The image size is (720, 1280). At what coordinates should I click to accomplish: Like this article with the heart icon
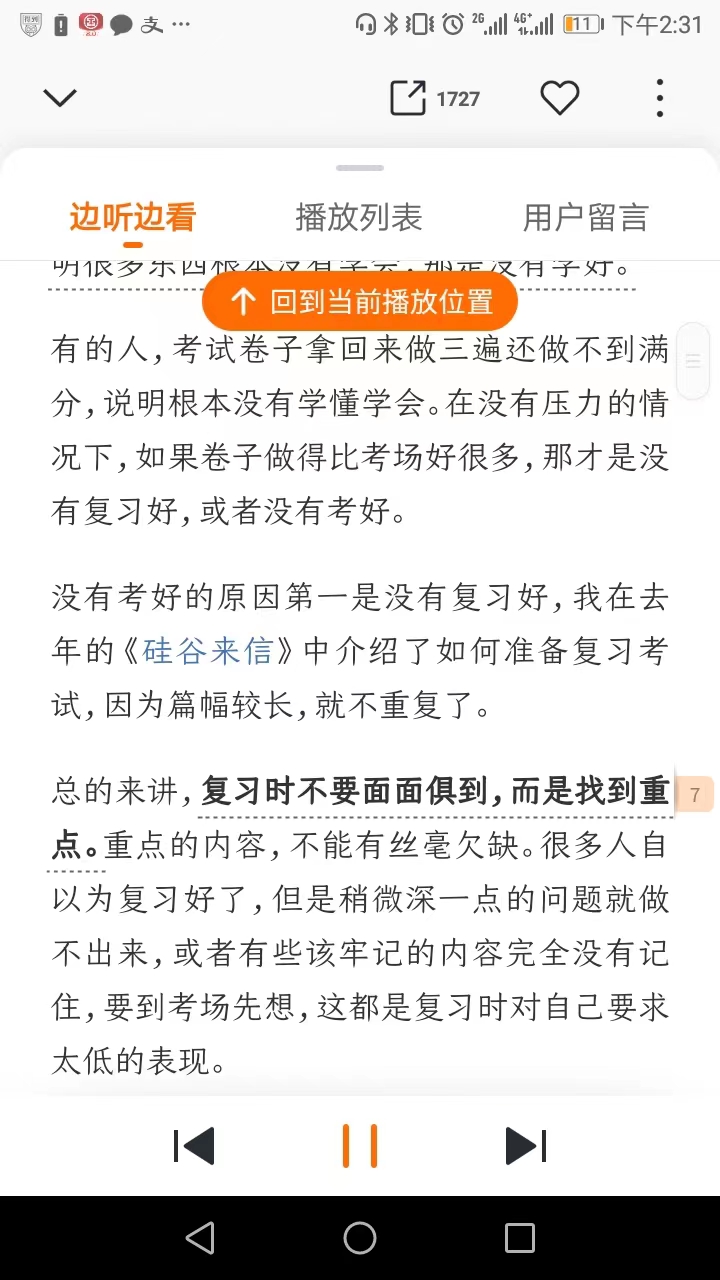coord(560,98)
